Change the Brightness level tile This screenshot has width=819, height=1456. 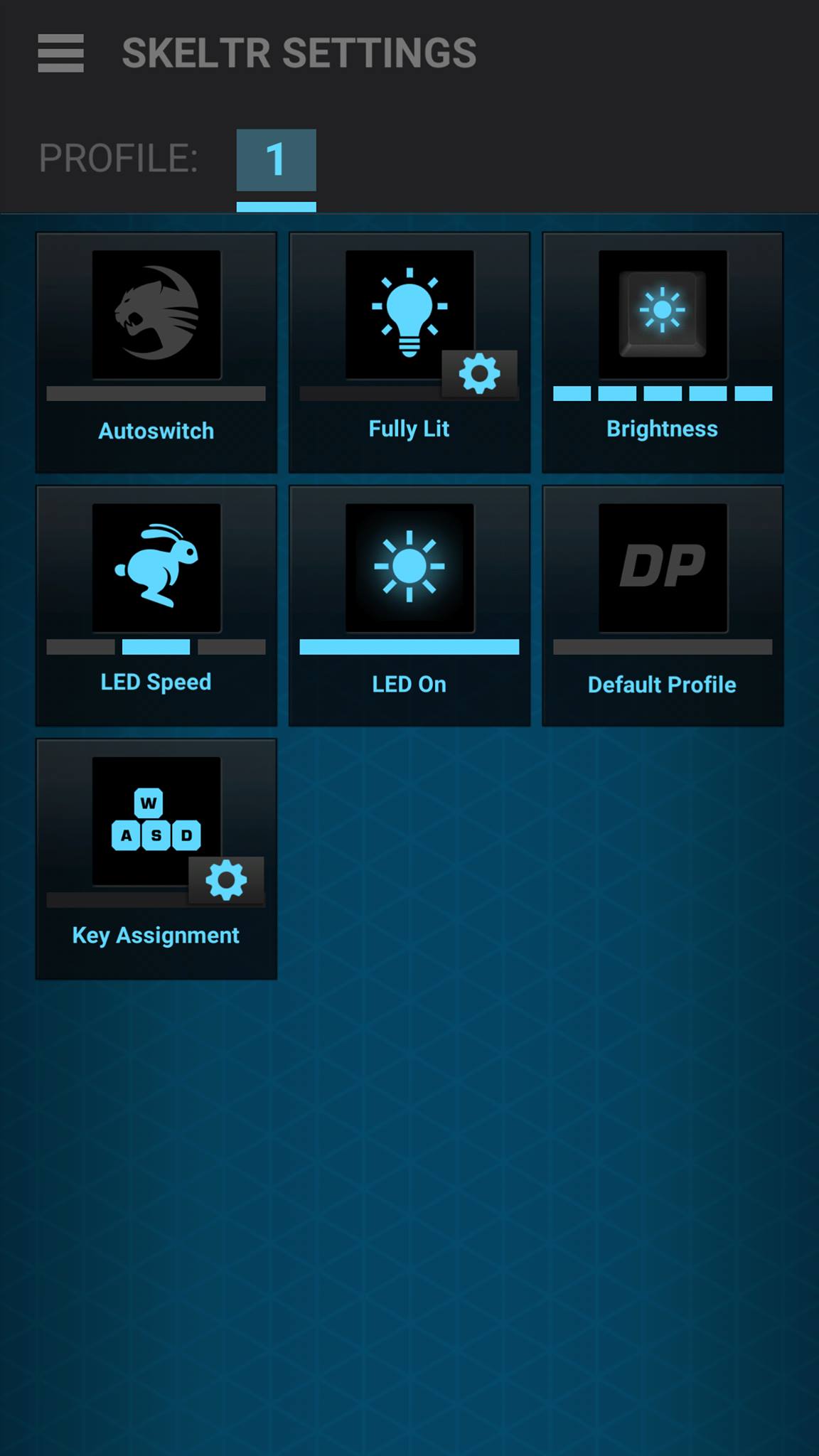(663, 352)
